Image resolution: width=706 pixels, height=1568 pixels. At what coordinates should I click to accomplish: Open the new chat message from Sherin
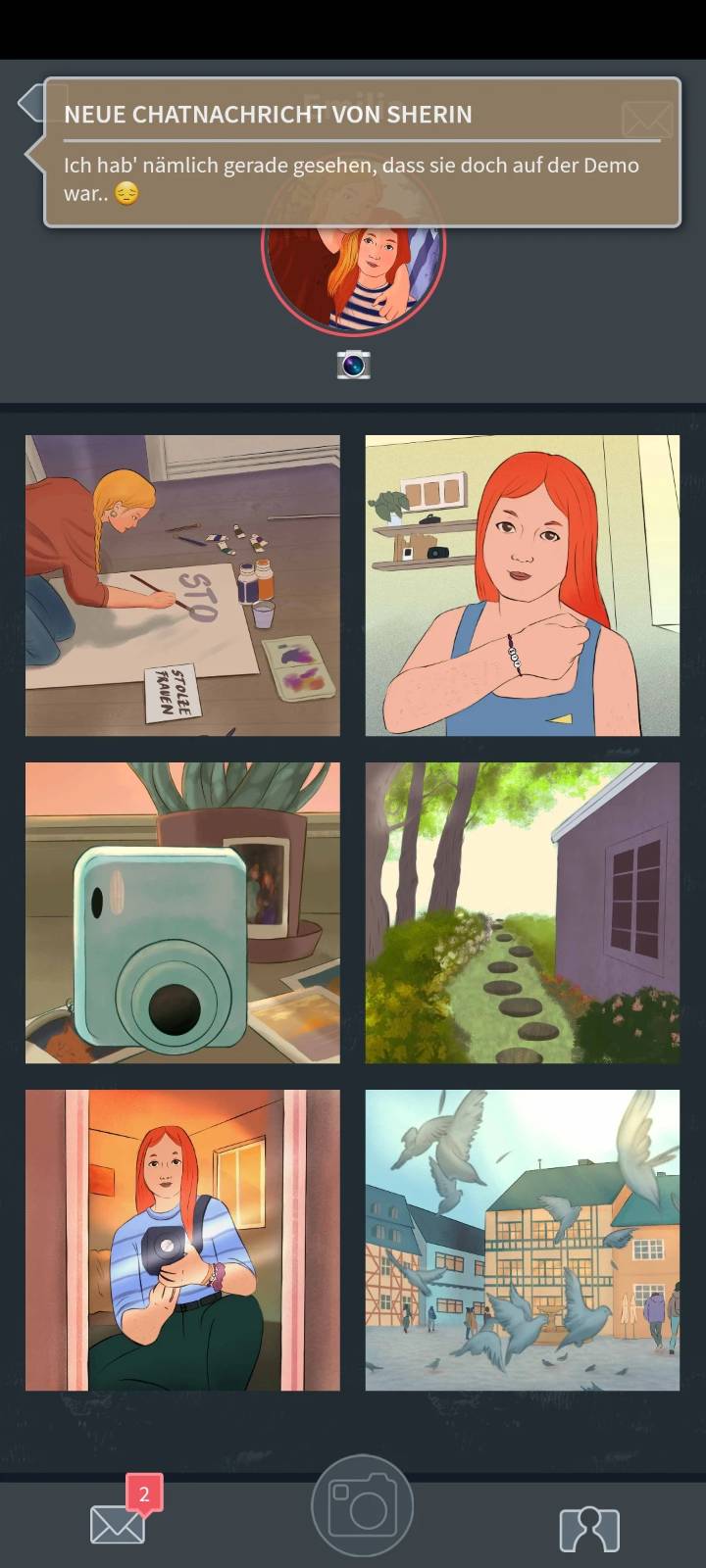pos(361,153)
